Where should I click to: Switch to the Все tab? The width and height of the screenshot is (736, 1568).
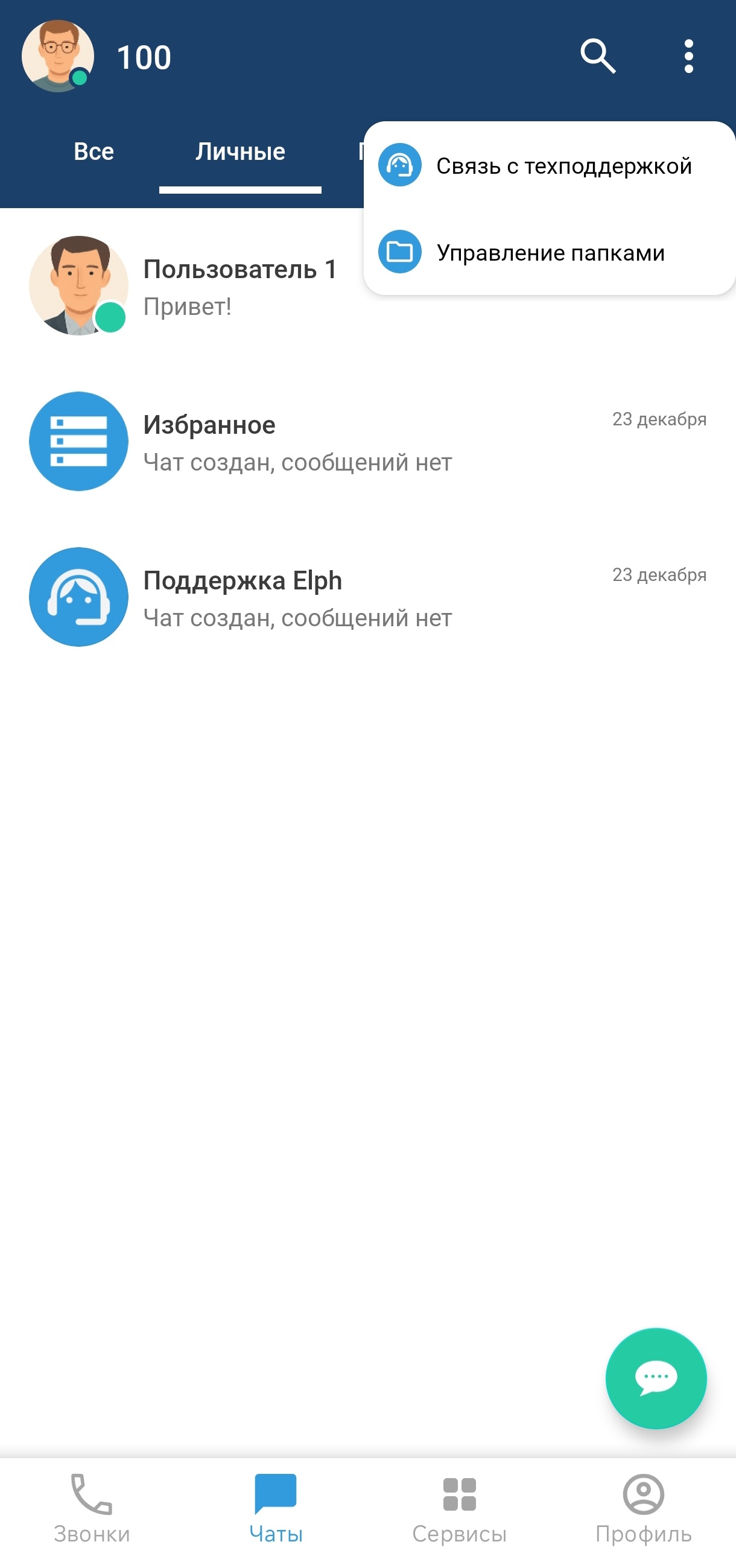(94, 151)
